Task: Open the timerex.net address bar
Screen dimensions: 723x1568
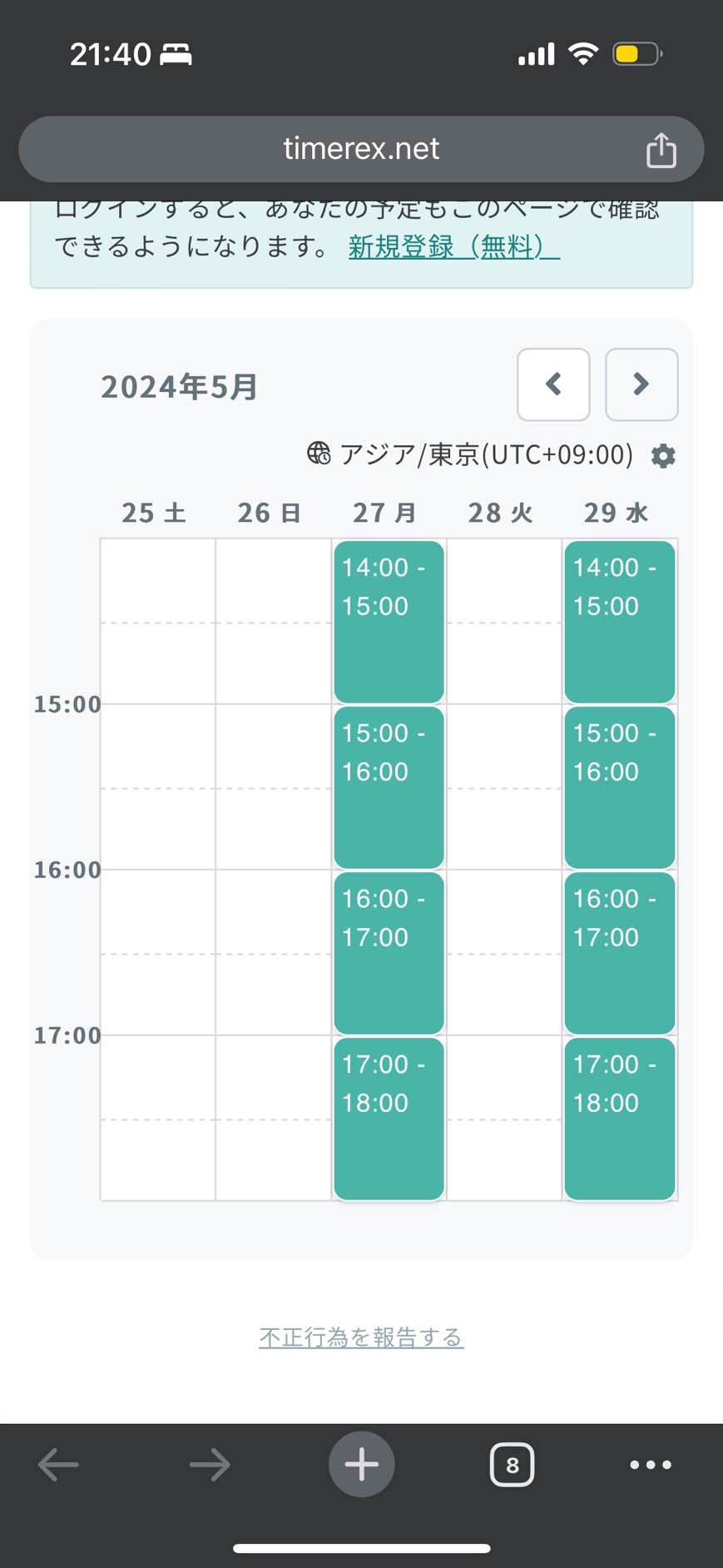Action: pos(361,149)
